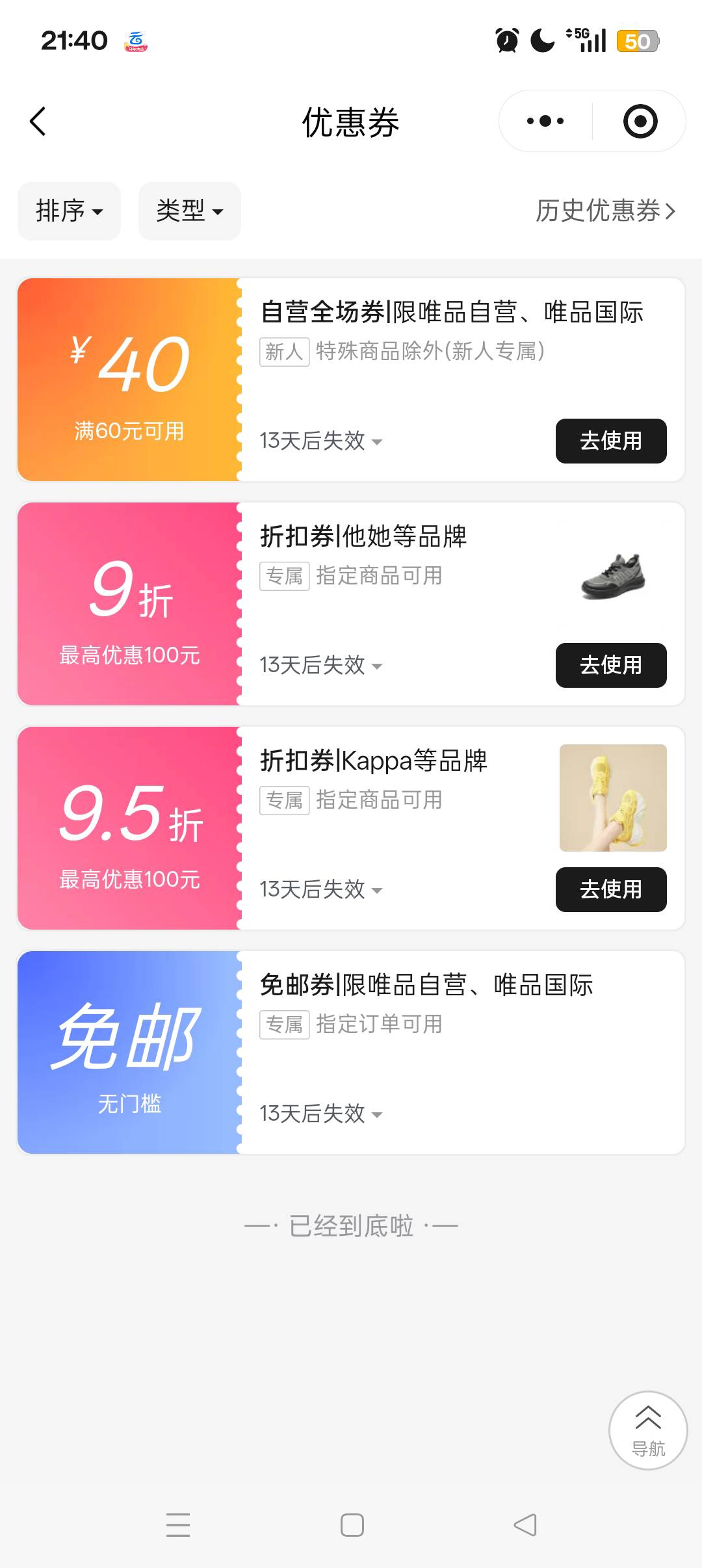
Task: Use the ¥40 自营全场券 coupon
Action: pos(611,441)
